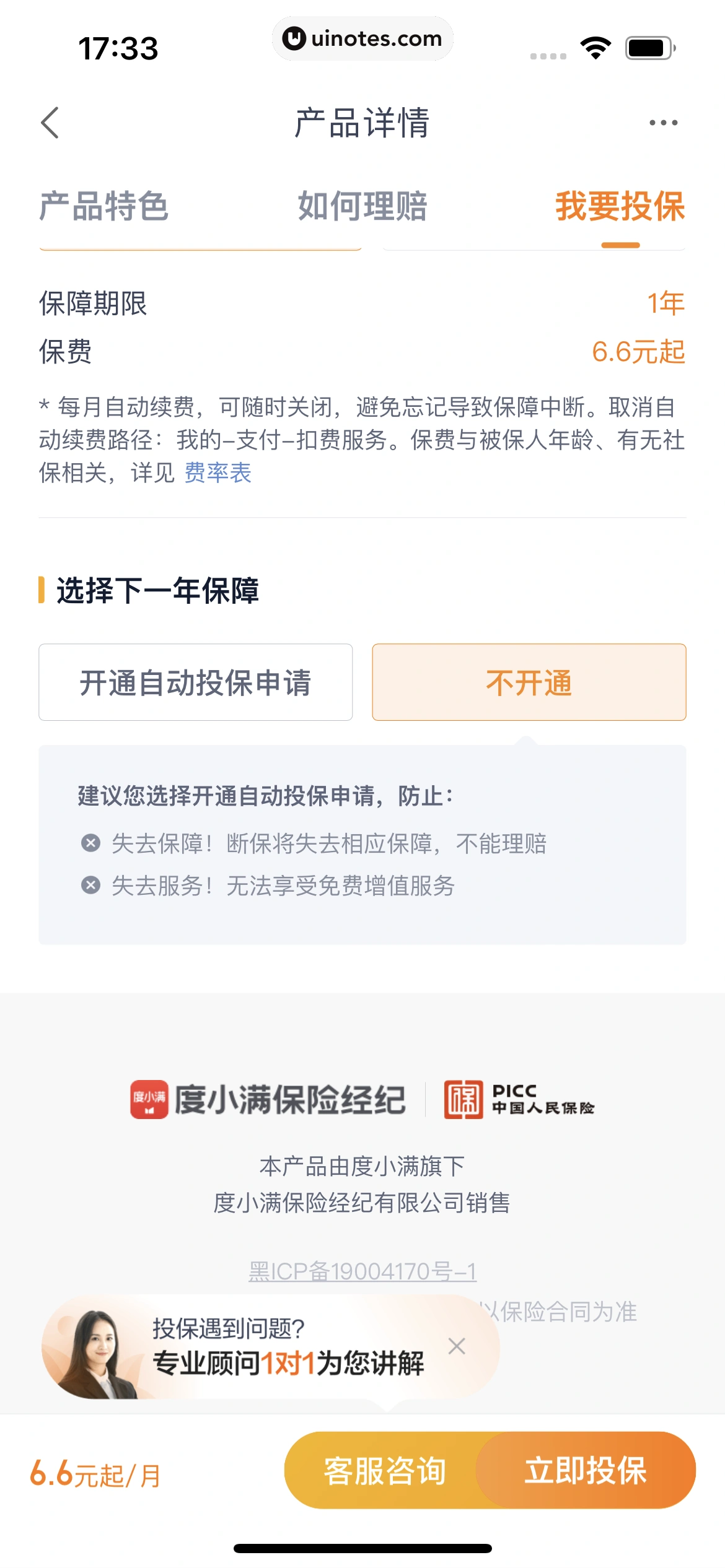Tap the uinotes.com pill at top
The width and height of the screenshot is (725, 1568).
tap(362, 38)
